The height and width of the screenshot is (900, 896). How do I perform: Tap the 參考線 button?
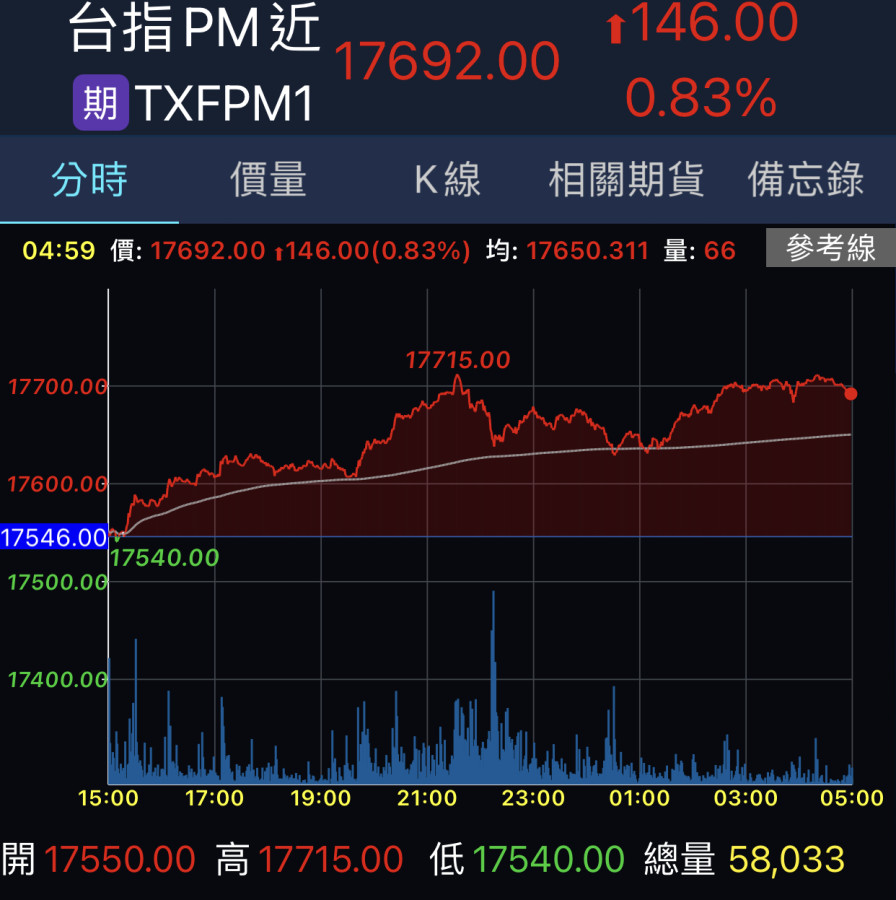tap(830, 248)
